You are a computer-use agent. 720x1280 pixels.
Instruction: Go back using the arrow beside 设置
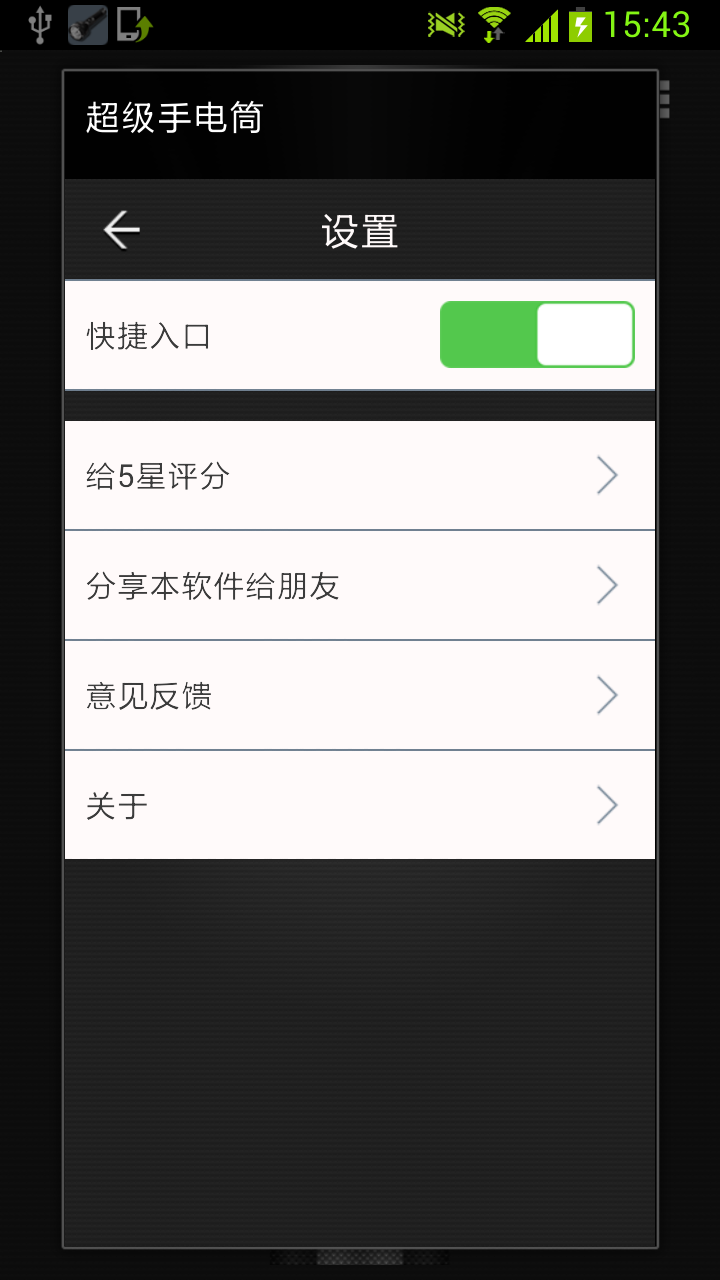[121, 231]
